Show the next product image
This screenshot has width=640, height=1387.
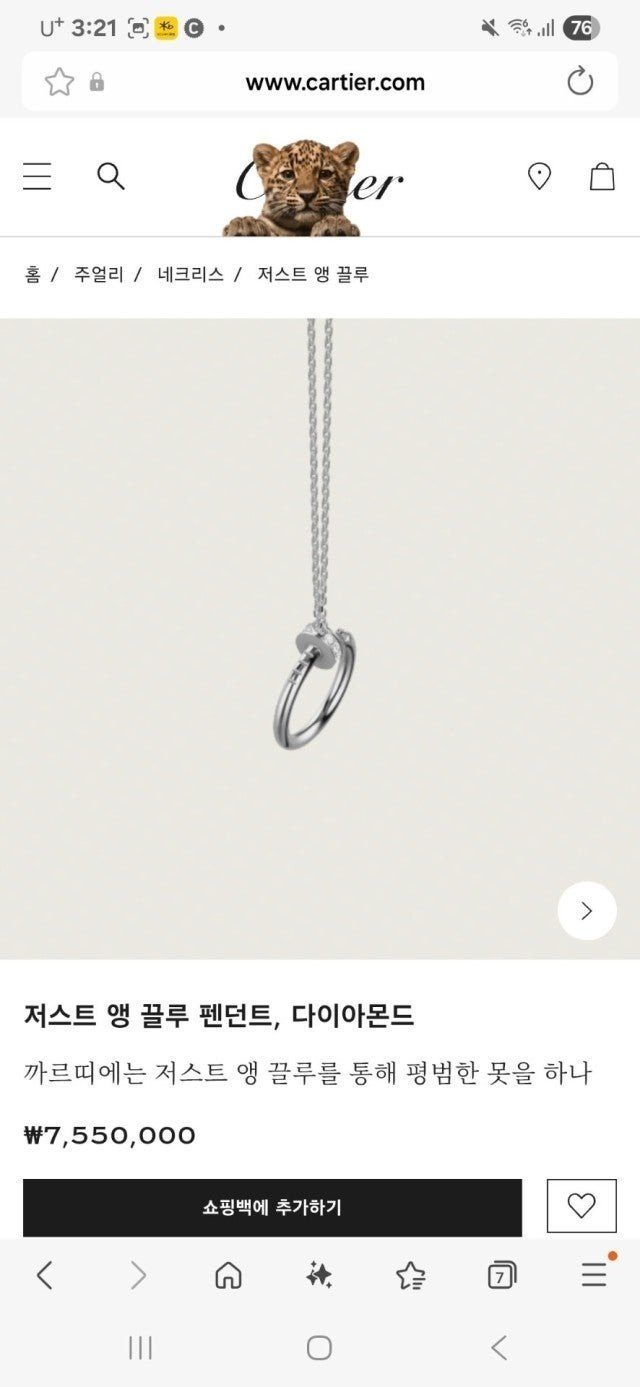click(x=586, y=910)
